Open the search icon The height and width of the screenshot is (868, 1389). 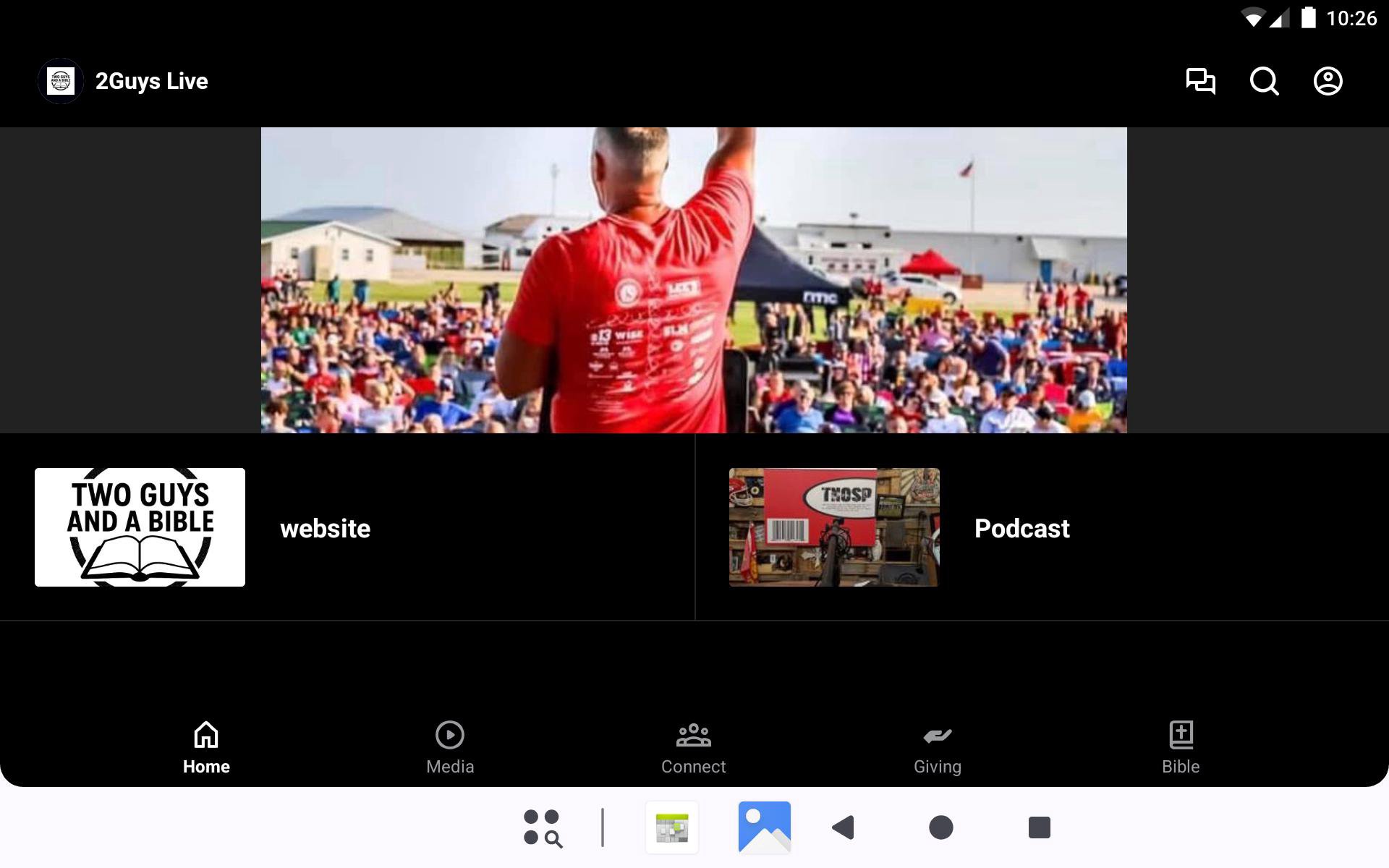(1264, 81)
